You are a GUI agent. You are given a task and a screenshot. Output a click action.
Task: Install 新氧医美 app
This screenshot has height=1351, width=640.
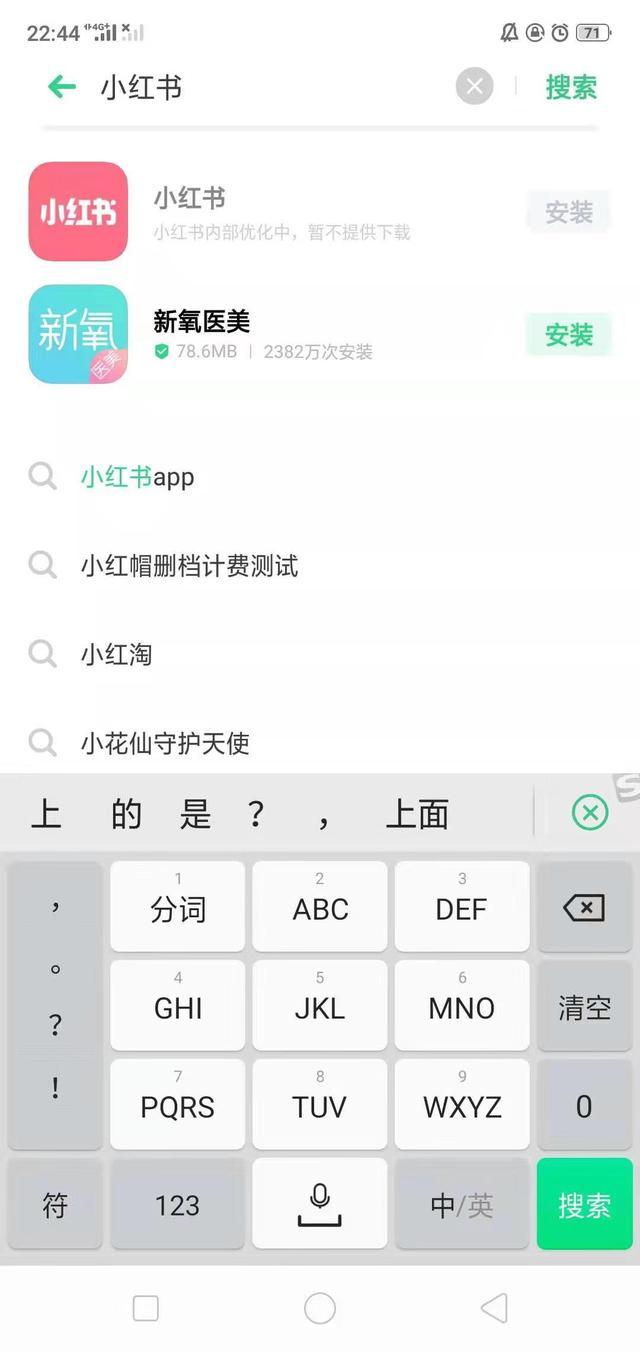pos(568,335)
